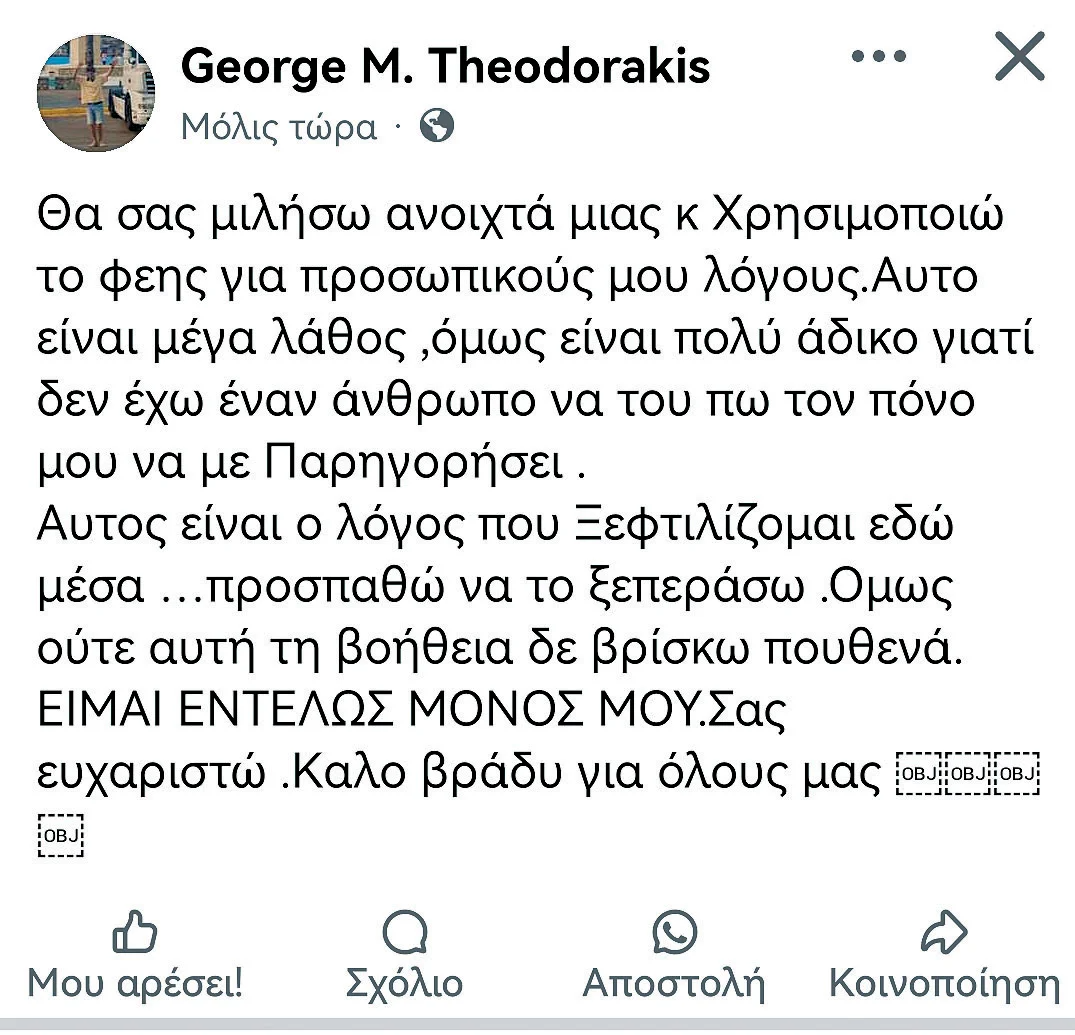1075x1035 pixels.
Task: Open George M. Theodorakis's profile name link
Action: 445,66
